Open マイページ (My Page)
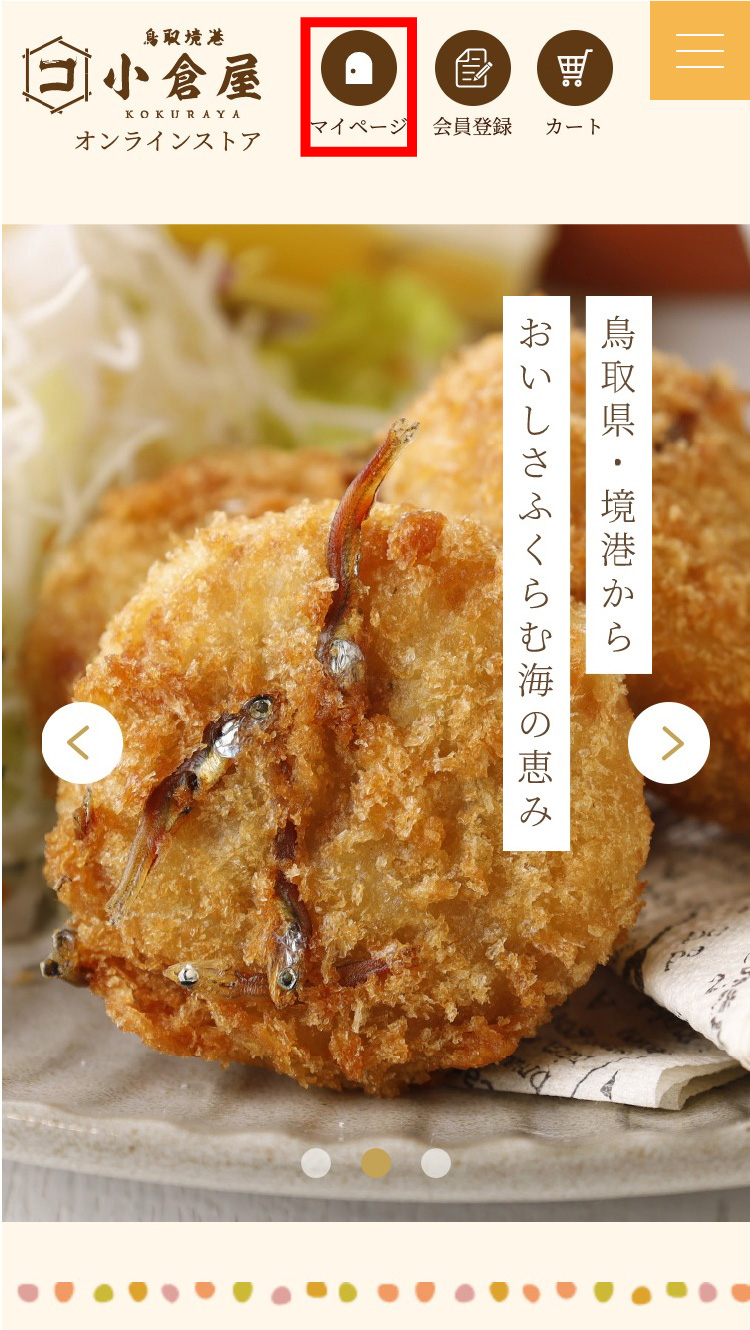750x1330 pixels. pos(358,85)
